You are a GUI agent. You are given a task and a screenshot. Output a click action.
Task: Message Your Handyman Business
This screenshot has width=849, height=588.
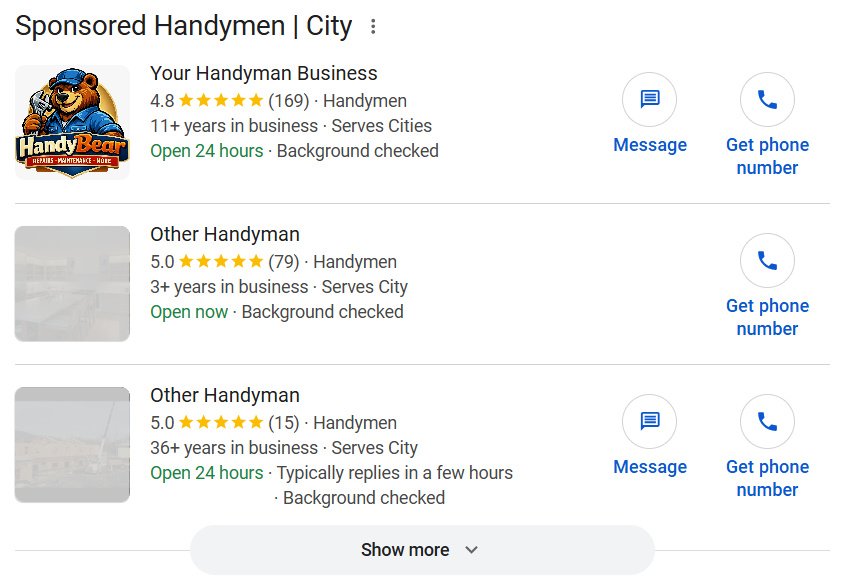[x=649, y=100]
